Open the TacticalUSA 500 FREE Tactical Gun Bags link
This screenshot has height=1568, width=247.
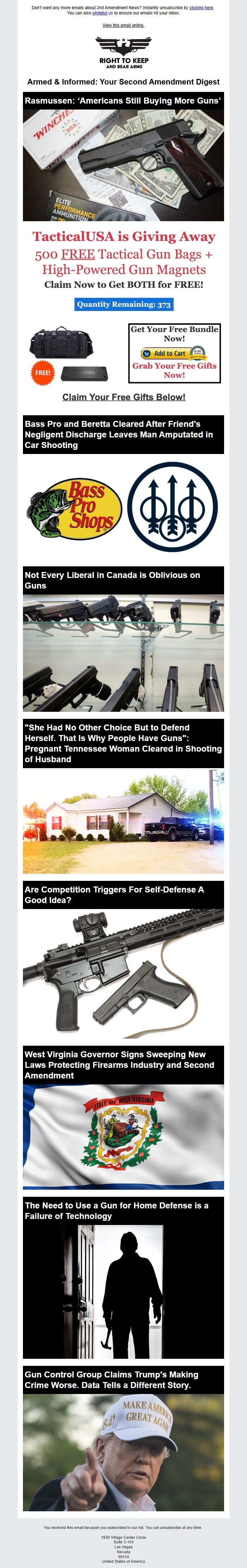pyautogui.click(x=123, y=254)
